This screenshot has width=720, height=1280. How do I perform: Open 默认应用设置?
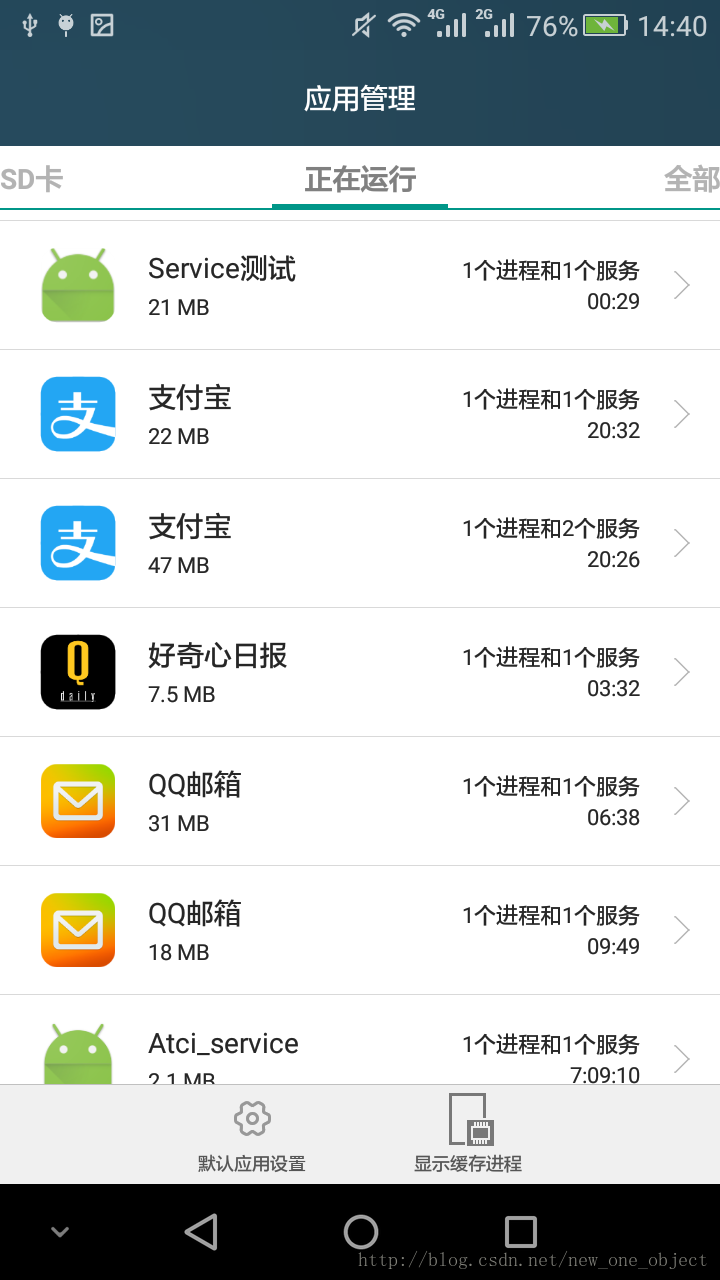coord(252,1135)
